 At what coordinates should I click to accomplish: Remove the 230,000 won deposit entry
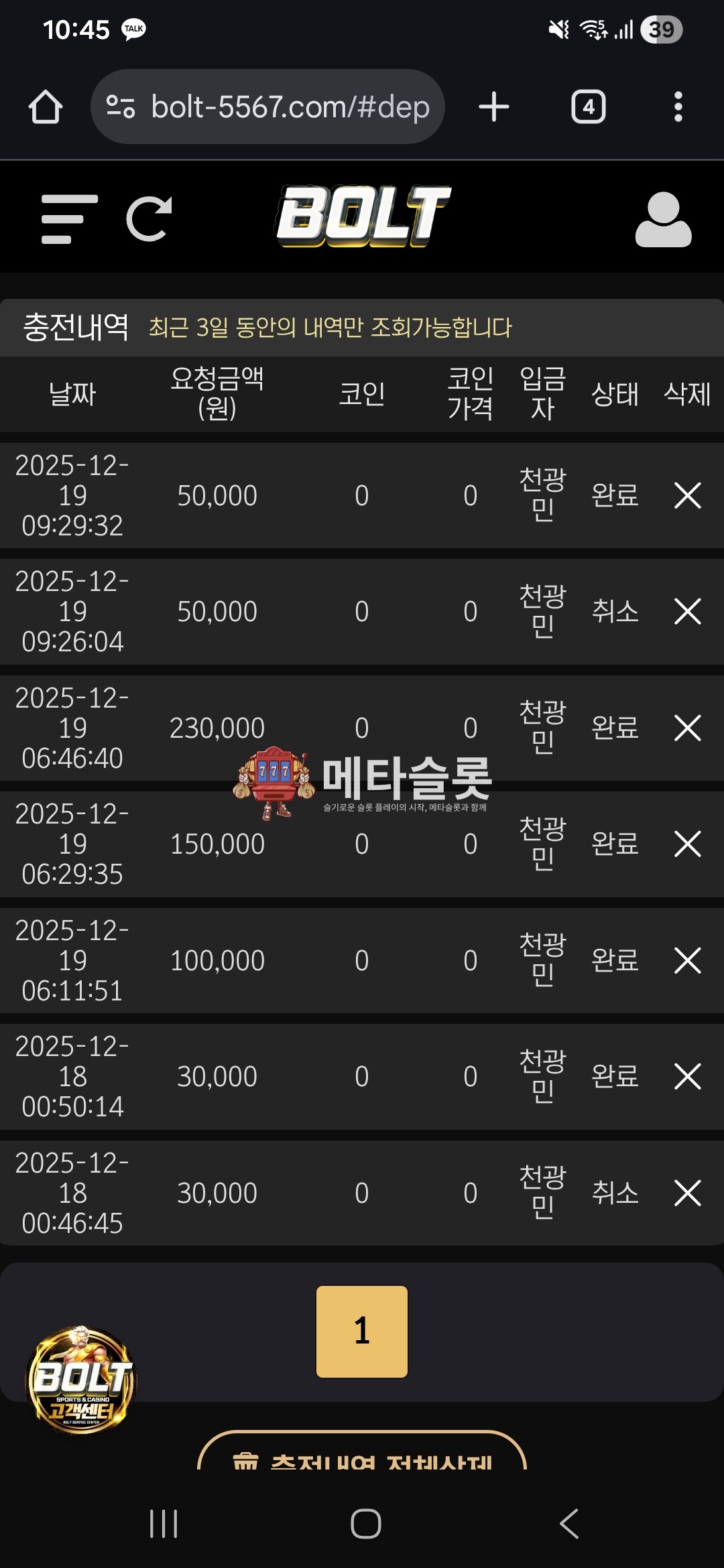pyautogui.click(x=687, y=728)
